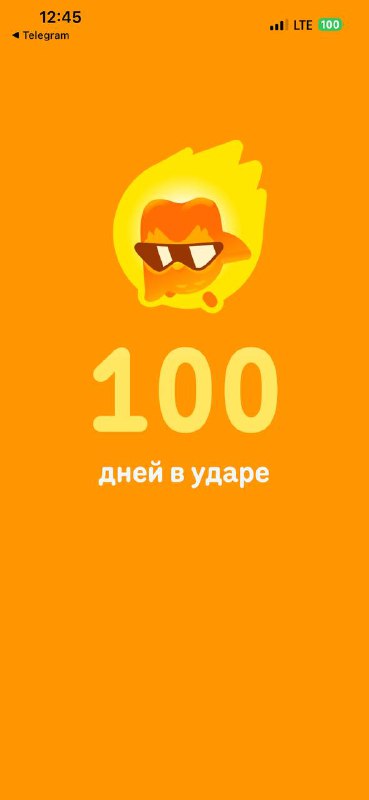Return to Telegram via the back link
Viewport: 369px width, 800px height.
pos(40,36)
